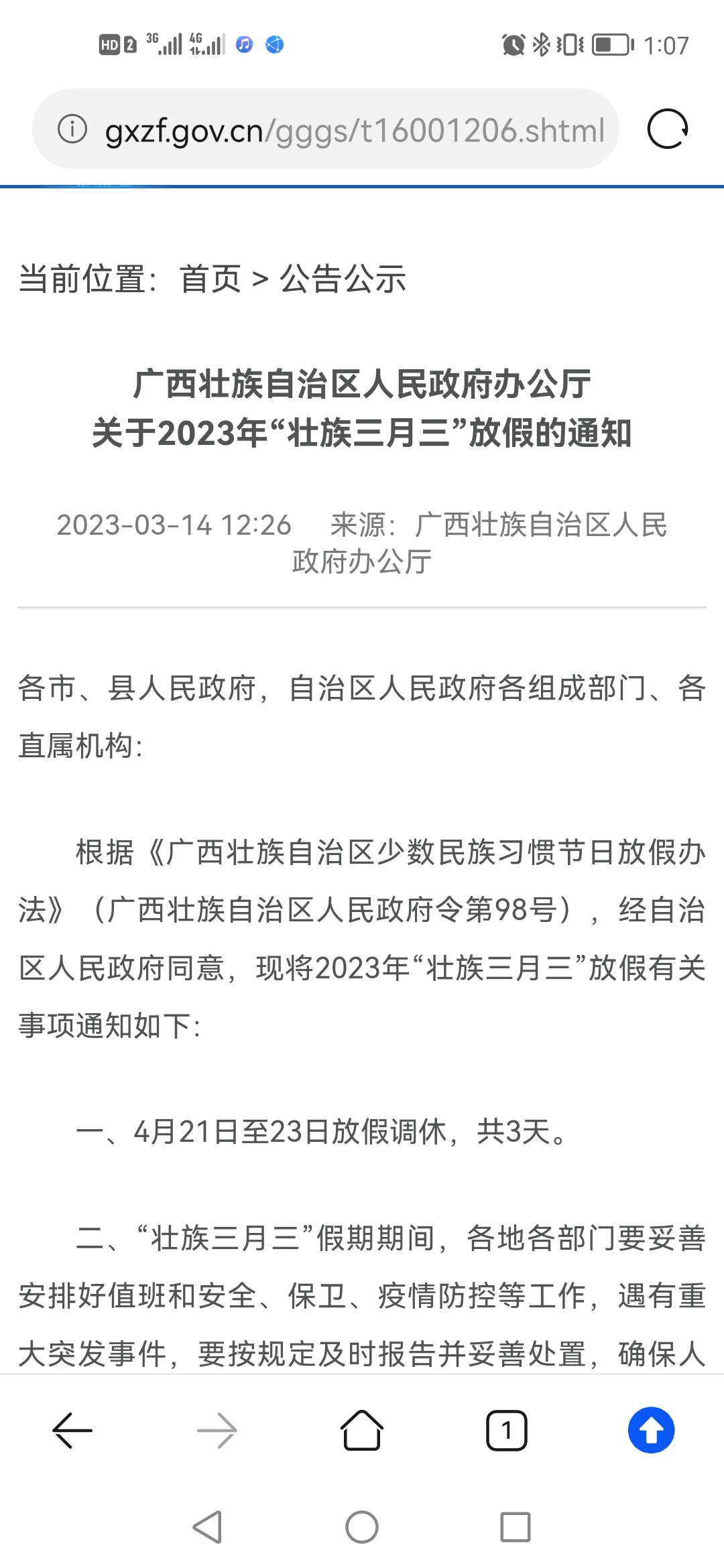Image resolution: width=724 pixels, height=1568 pixels.
Task: Go forward with the browser forward arrow
Action: pyautogui.click(x=217, y=1431)
